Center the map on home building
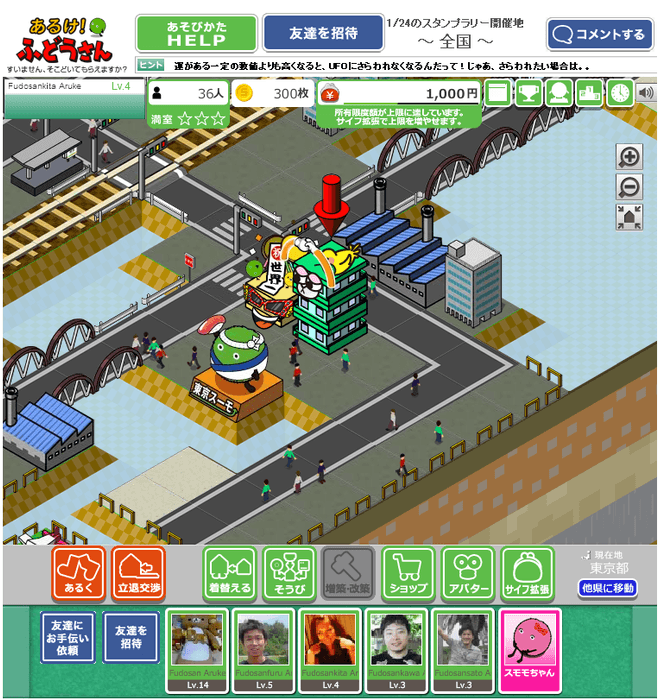659x700 pixels. (629, 217)
